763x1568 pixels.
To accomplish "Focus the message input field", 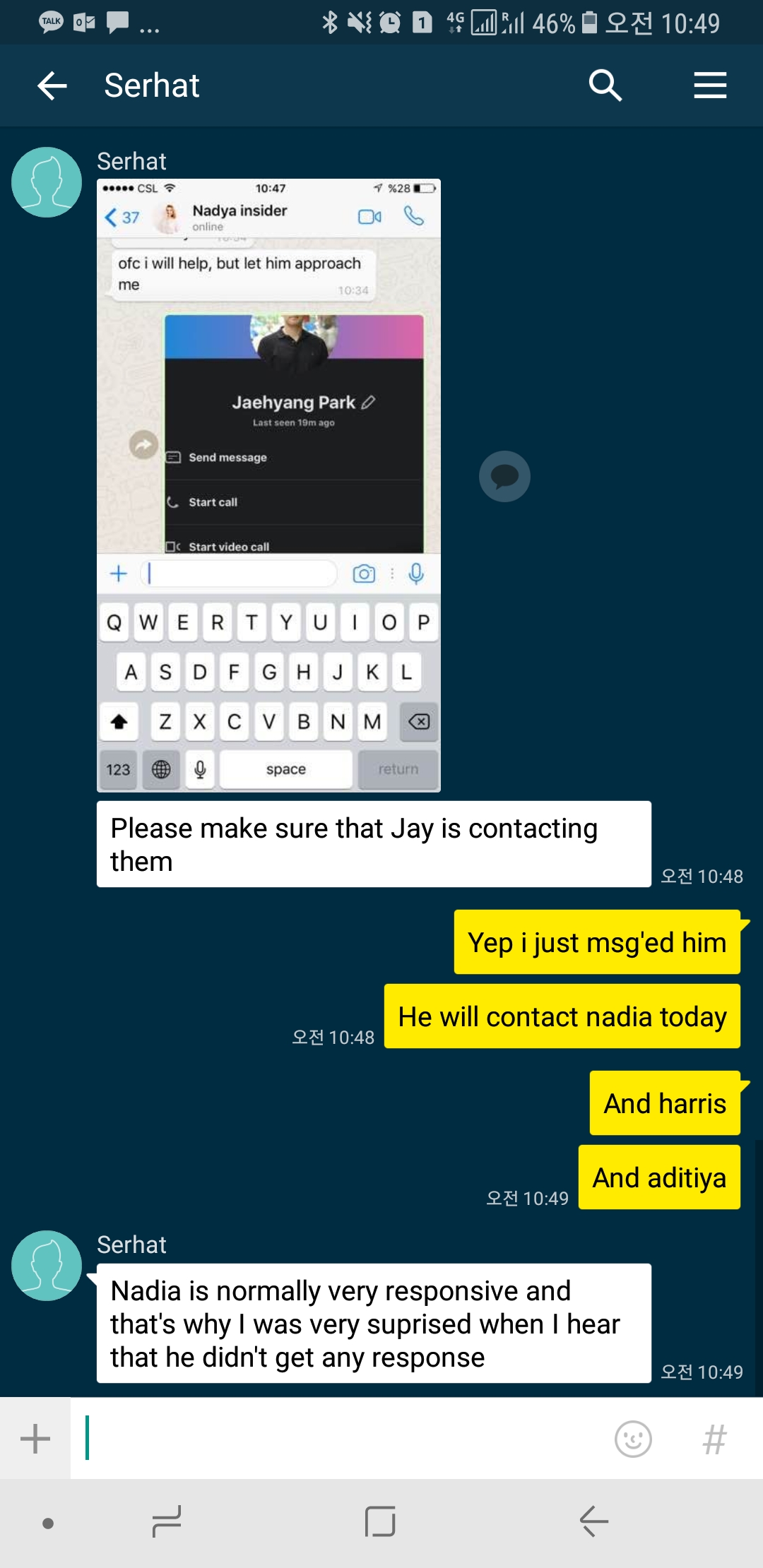I will click(x=339, y=1439).
